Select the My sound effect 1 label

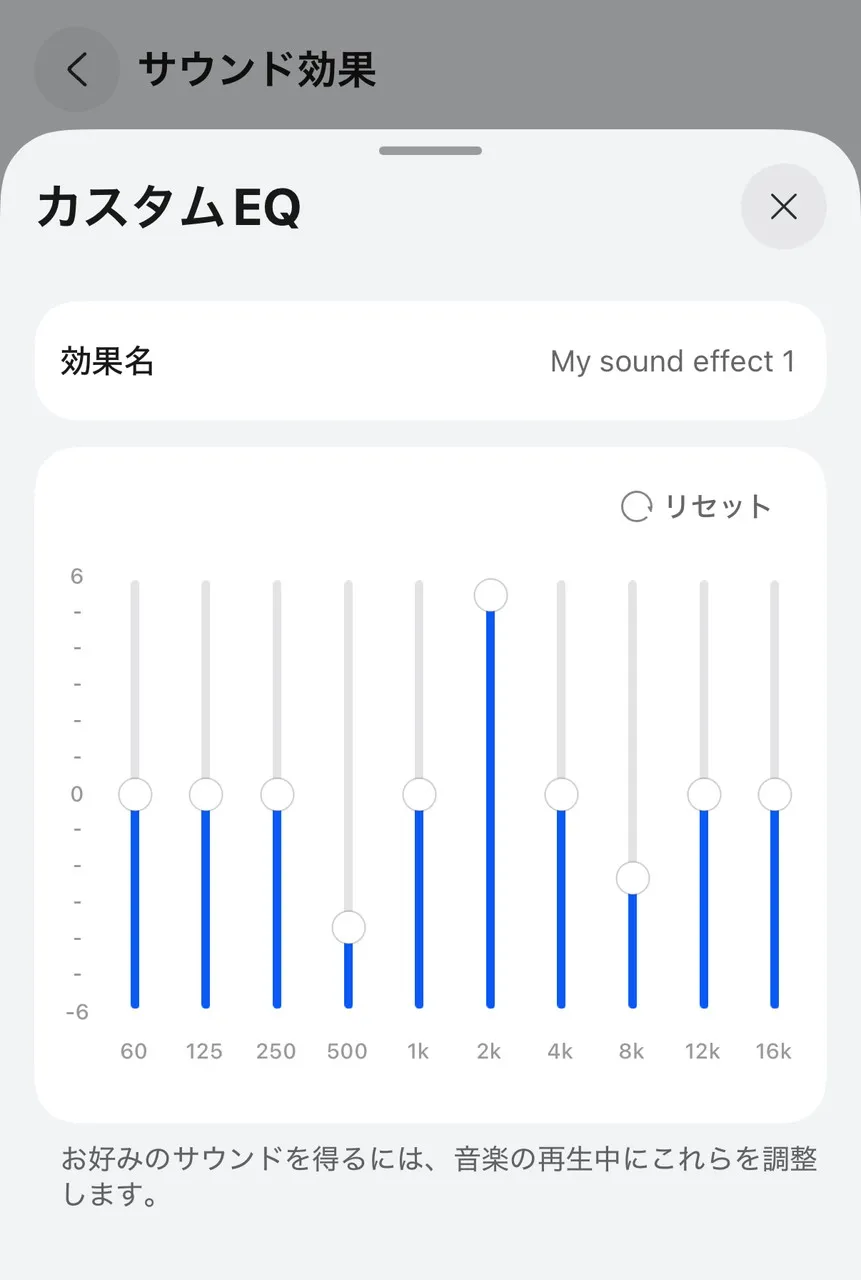coord(672,361)
